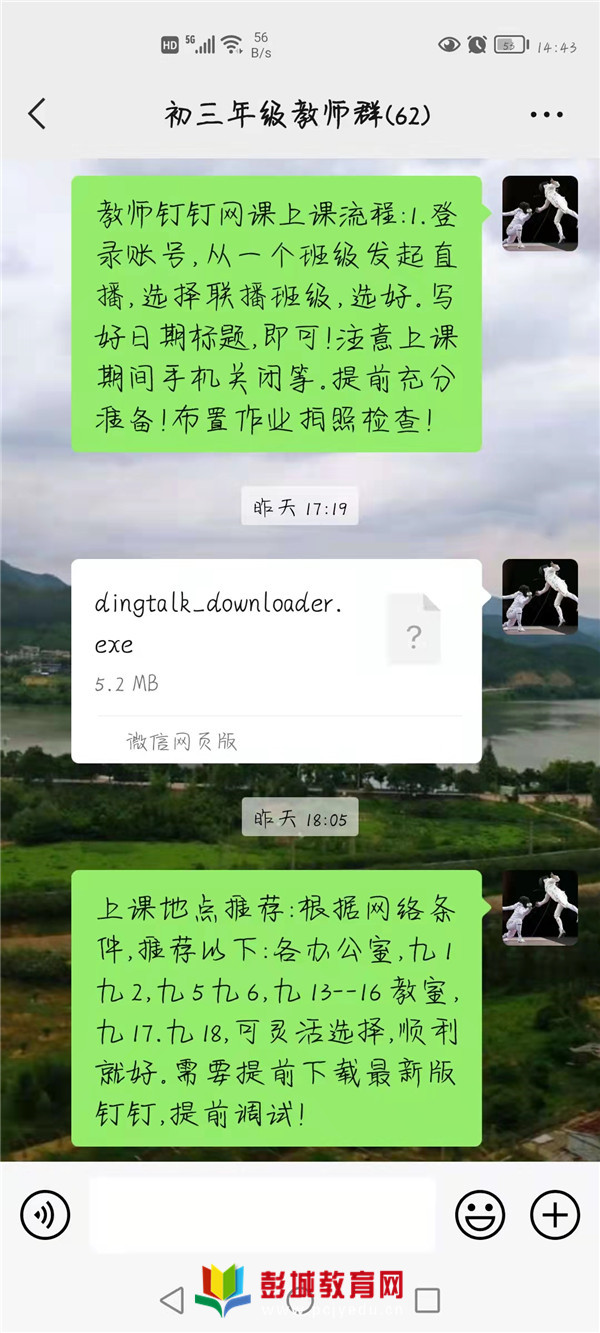Viewport: 600px width, 1333px height.
Task: Open the chat overflow menu
Action: [546, 115]
